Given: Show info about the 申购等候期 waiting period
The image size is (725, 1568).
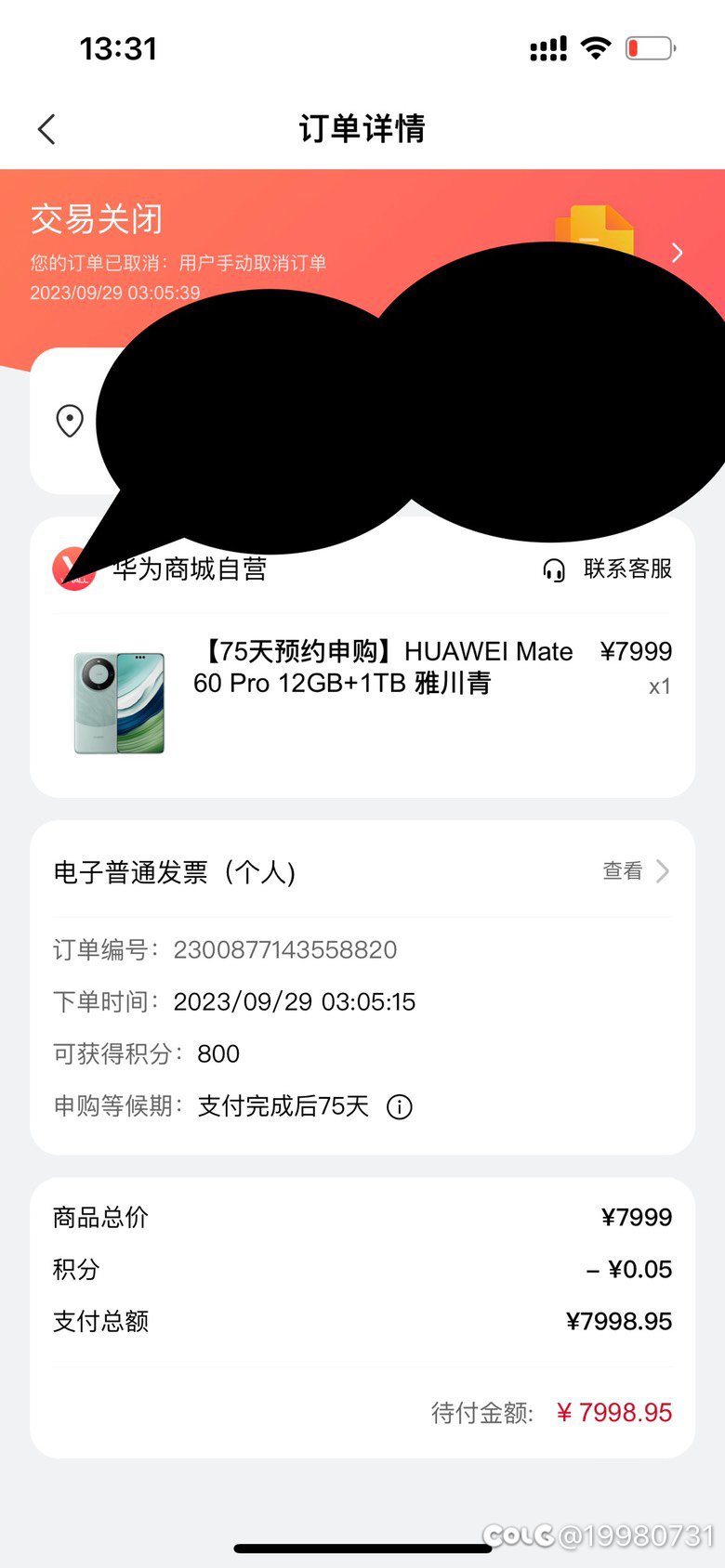Looking at the screenshot, I should coord(400,1107).
